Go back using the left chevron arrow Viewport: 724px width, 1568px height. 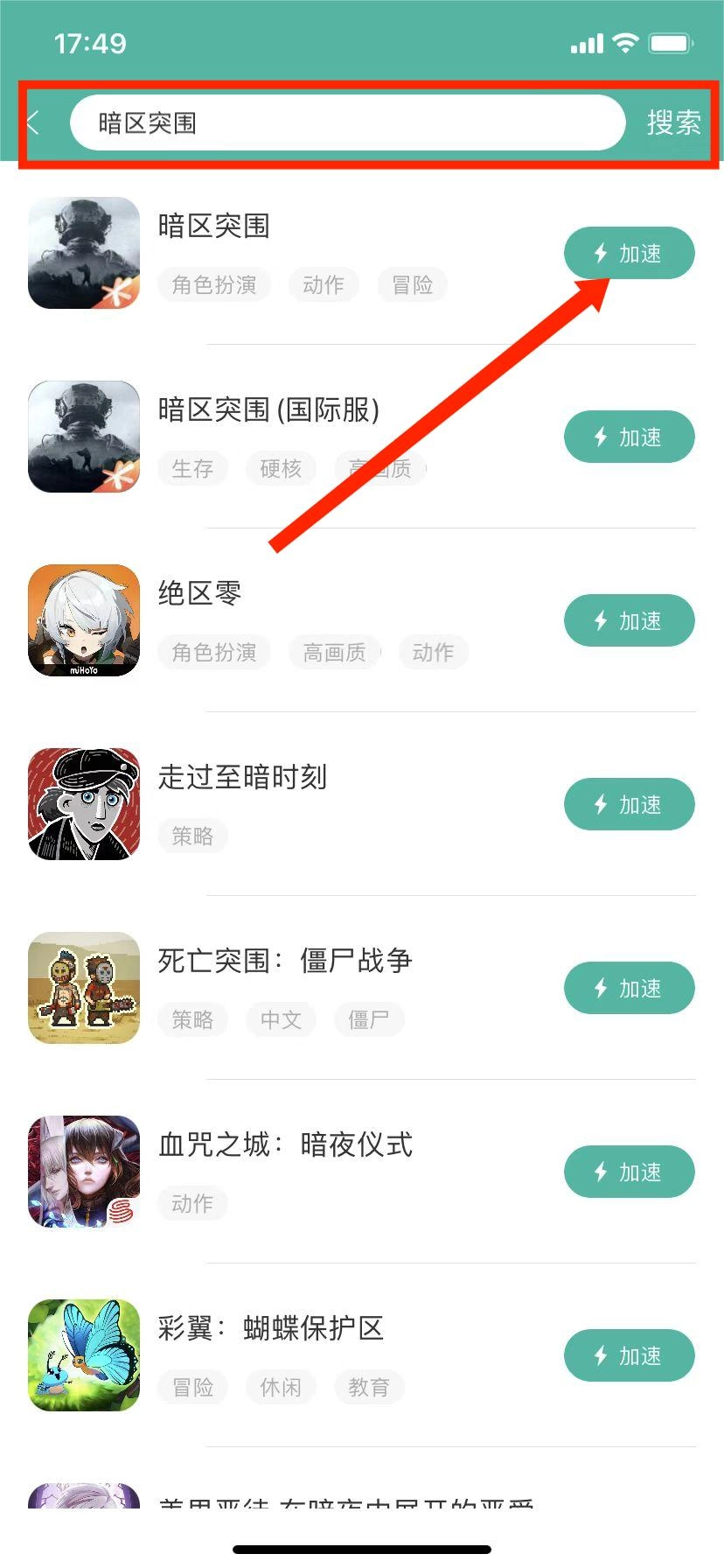pos(31,122)
